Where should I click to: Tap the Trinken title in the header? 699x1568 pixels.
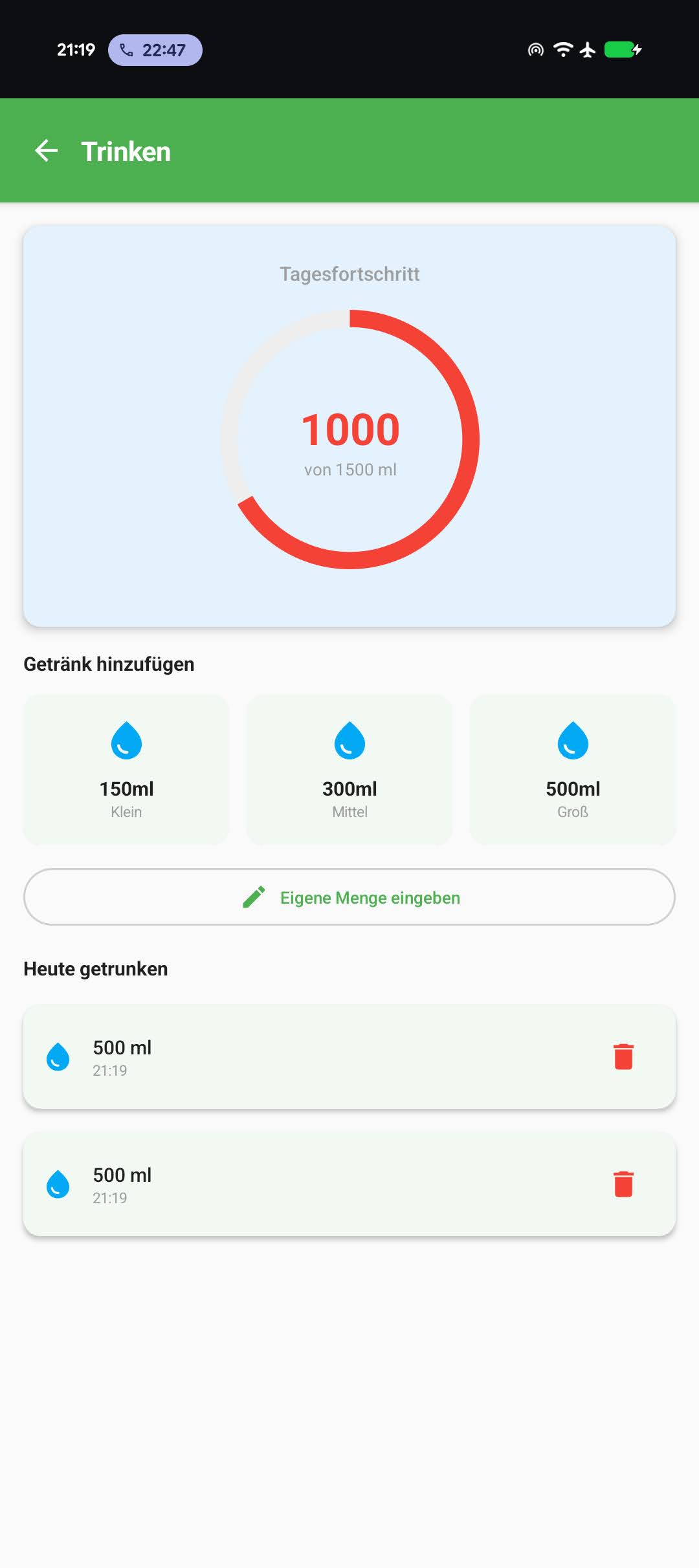click(x=126, y=151)
